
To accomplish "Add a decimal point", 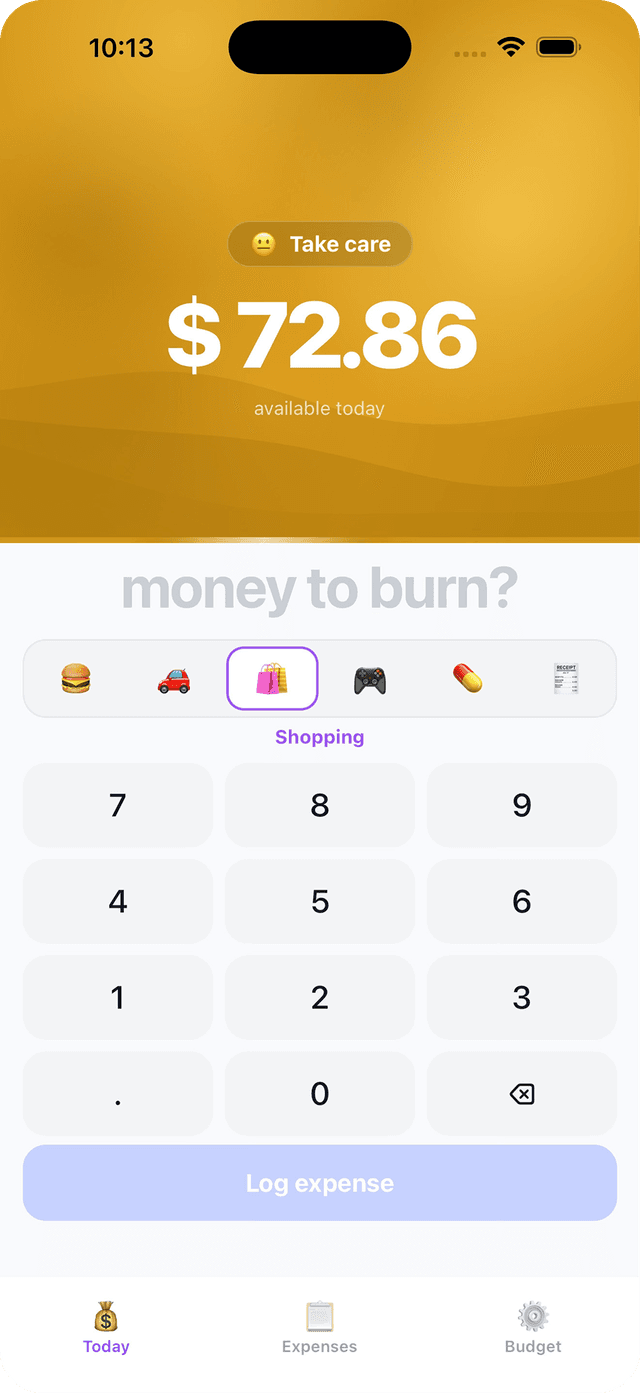I will click(x=118, y=1093).
